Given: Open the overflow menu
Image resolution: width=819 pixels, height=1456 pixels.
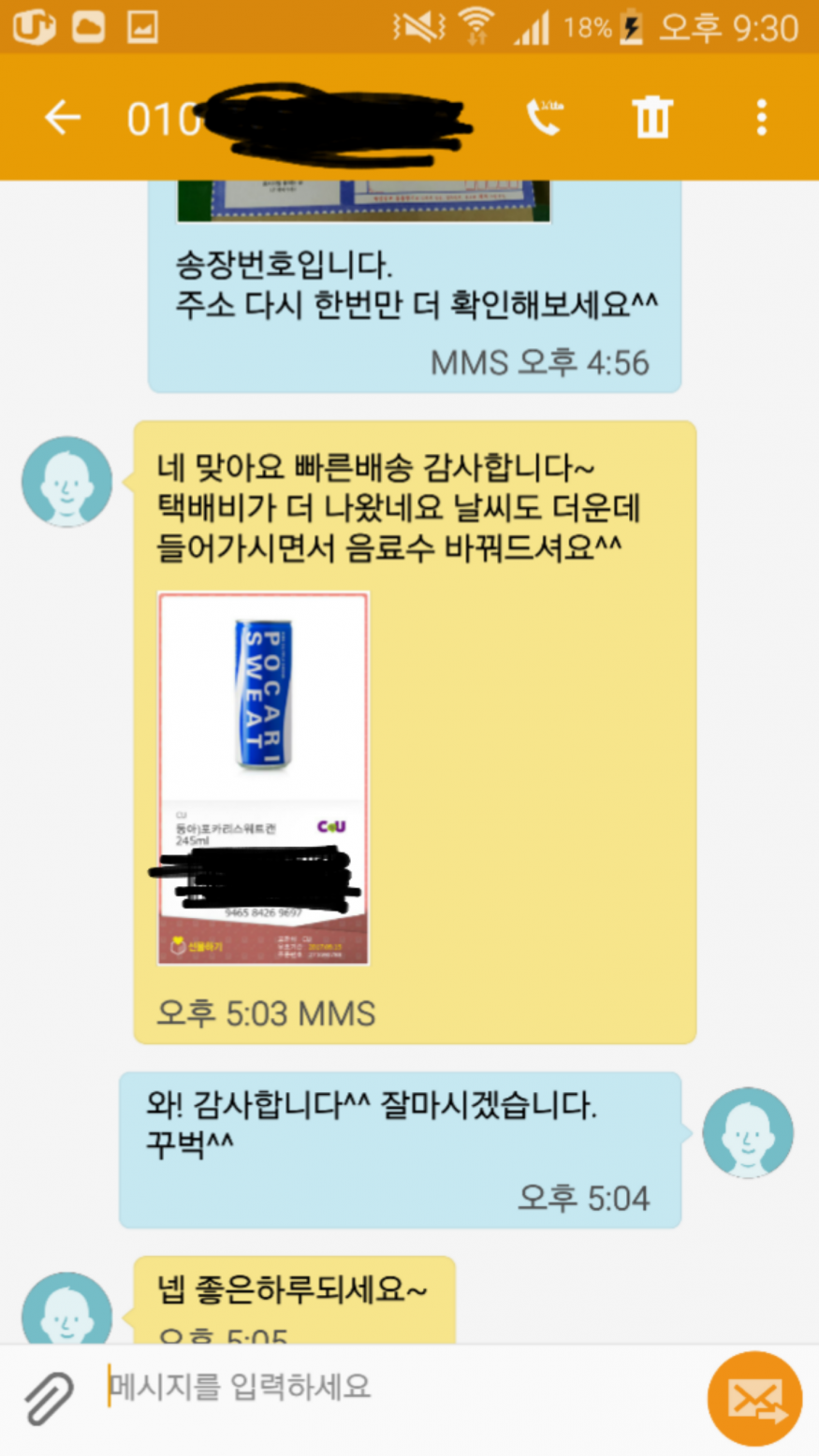Looking at the screenshot, I should coord(762,118).
